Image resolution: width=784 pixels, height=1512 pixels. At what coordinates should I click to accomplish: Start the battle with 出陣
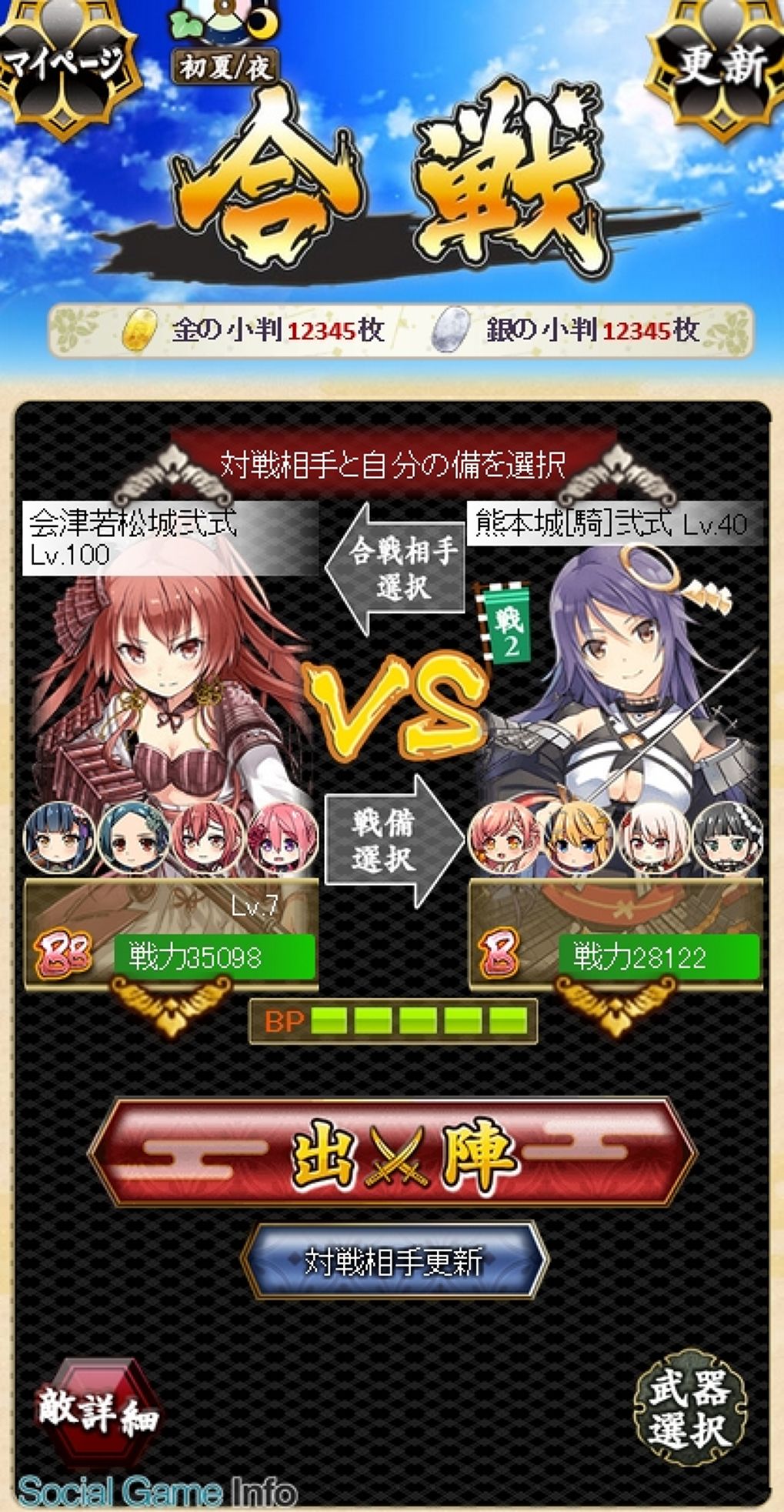(x=393, y=1153)
